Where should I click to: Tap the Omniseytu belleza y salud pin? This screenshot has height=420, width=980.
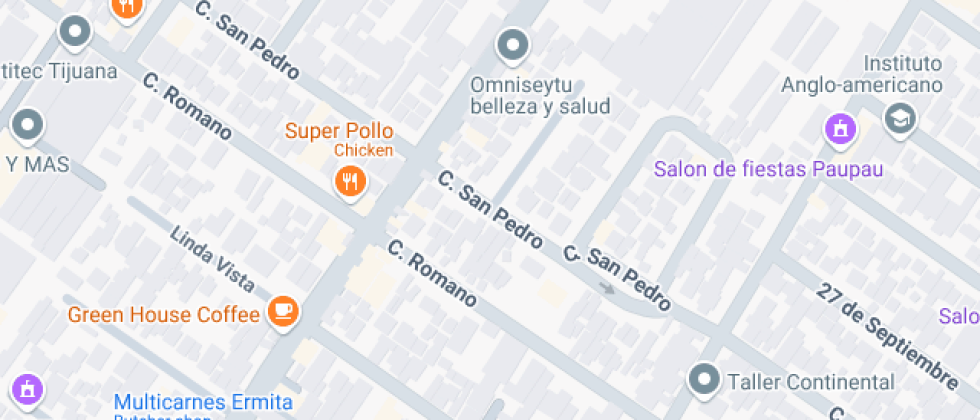(513, 45)
